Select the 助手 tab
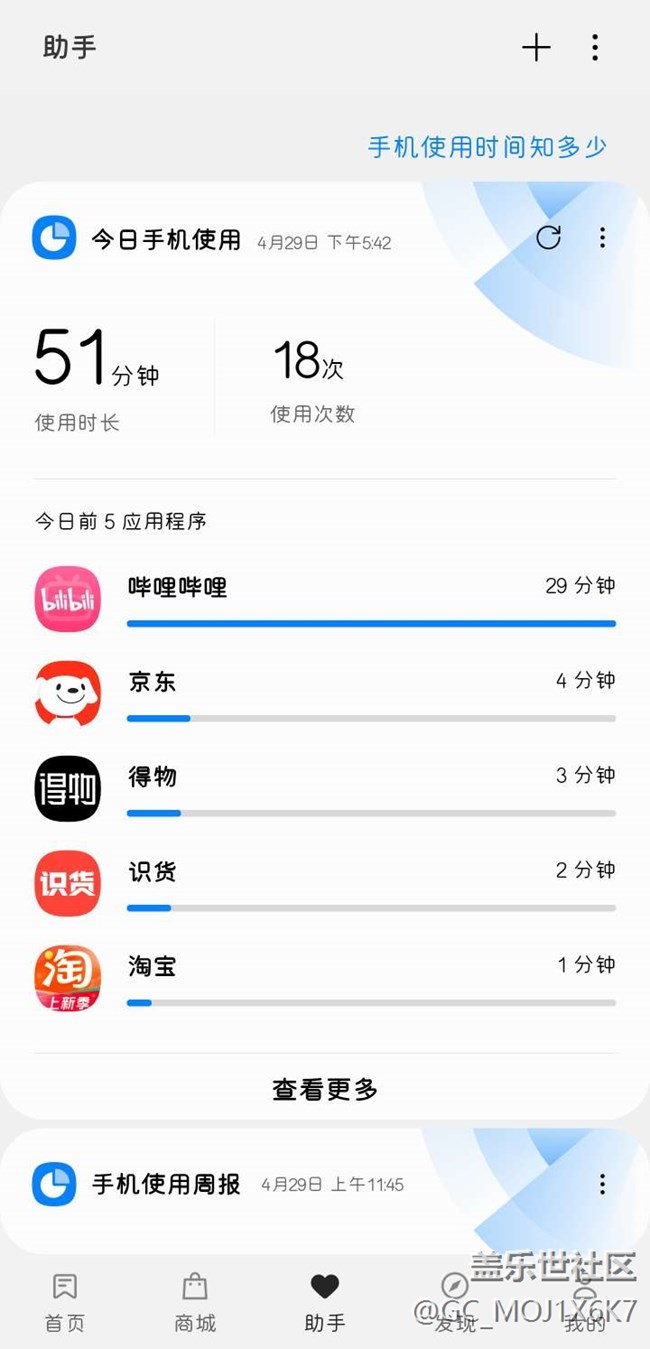Viewport: 650px width, 1349px height. [325, 1303]
